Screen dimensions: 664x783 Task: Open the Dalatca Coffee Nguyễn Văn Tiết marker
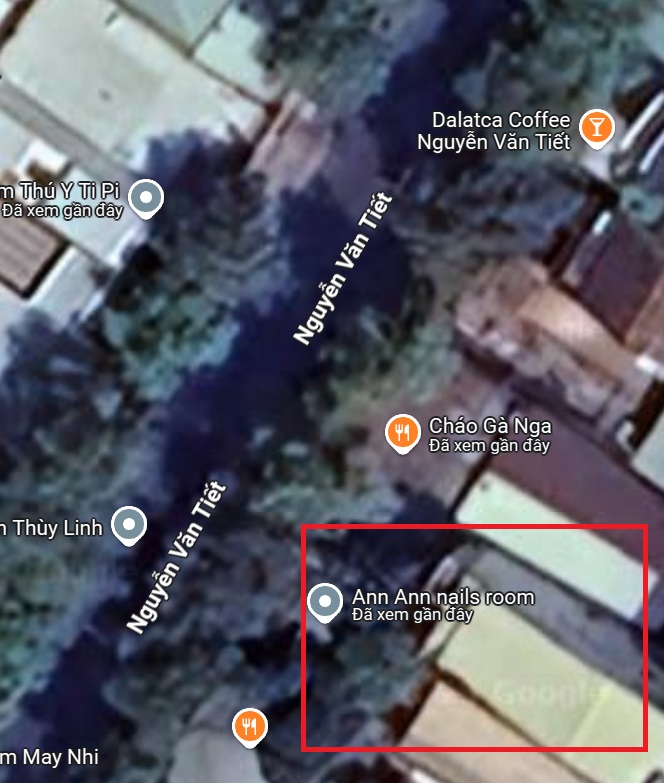[597, 126]
